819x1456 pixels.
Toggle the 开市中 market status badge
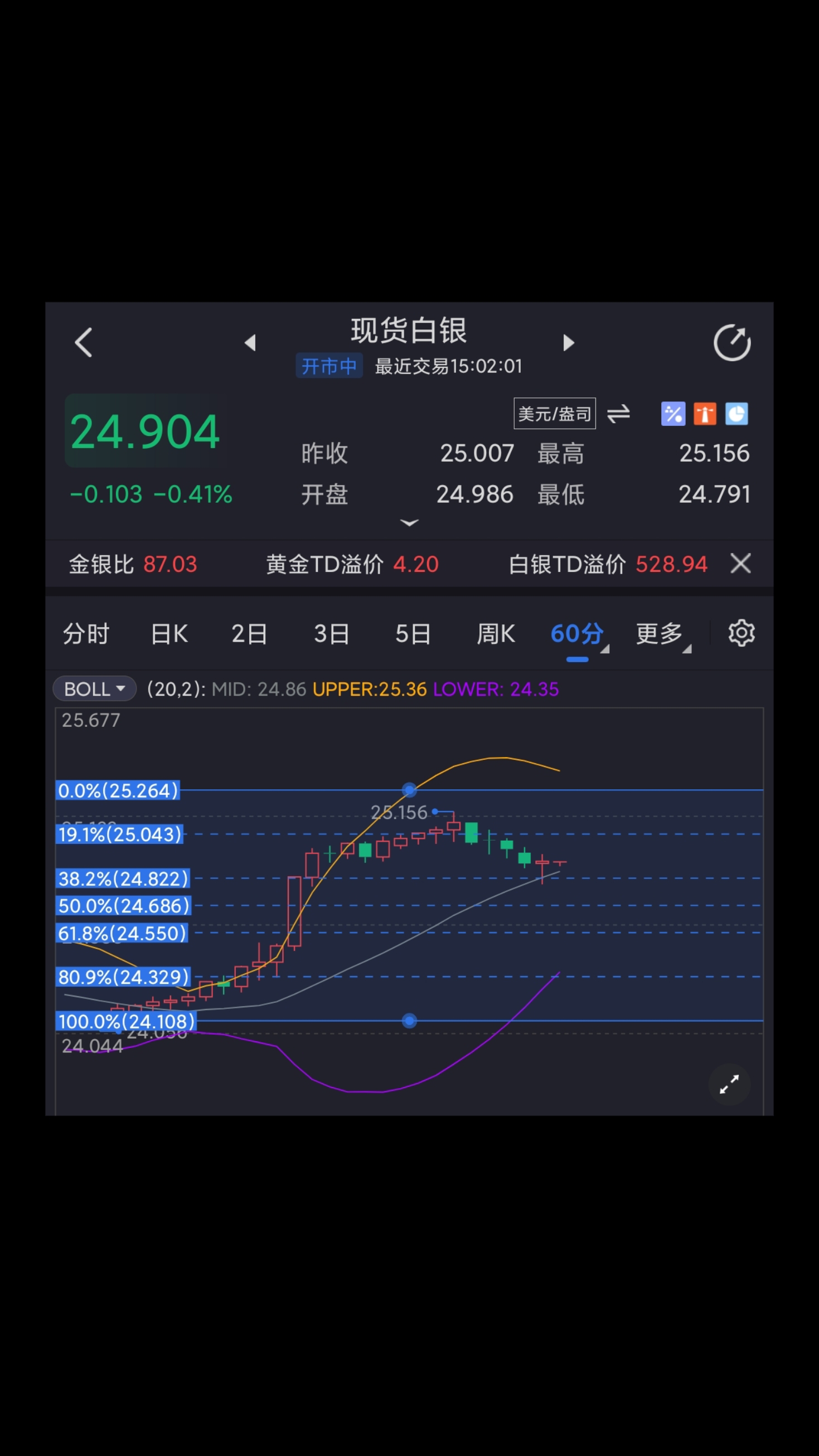click(329, 366)
